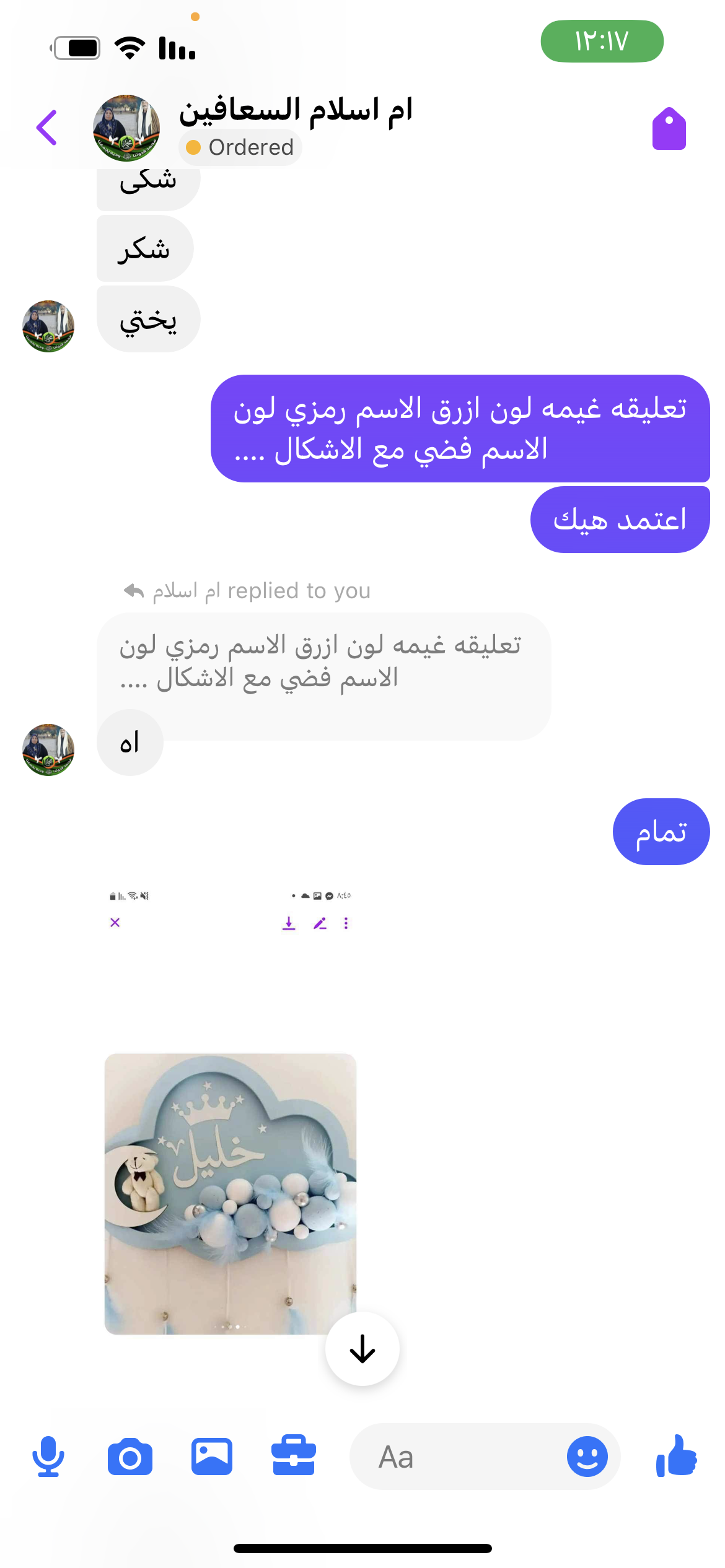
Task: Open ام اسلام السعافين contact profile
Action: [296, 111]
